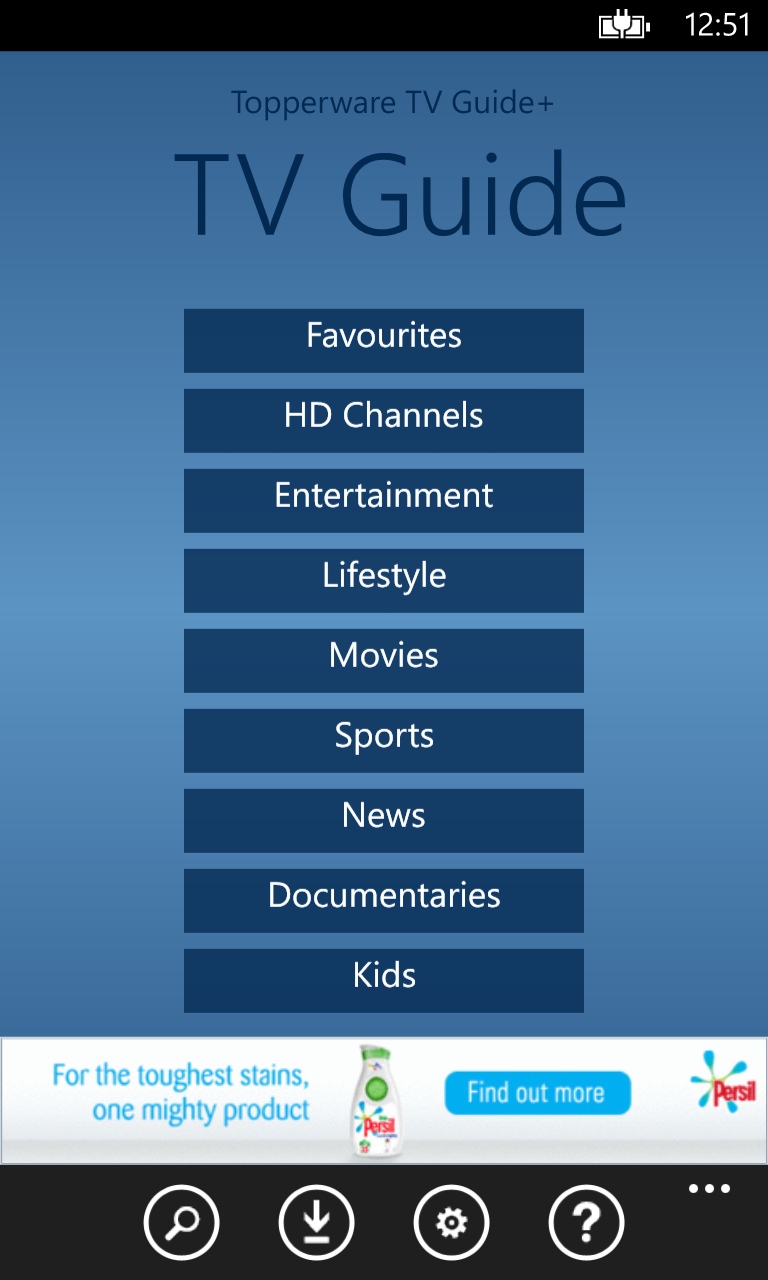Tap Find out more in Persil ad

click(x=537, y=1093)
